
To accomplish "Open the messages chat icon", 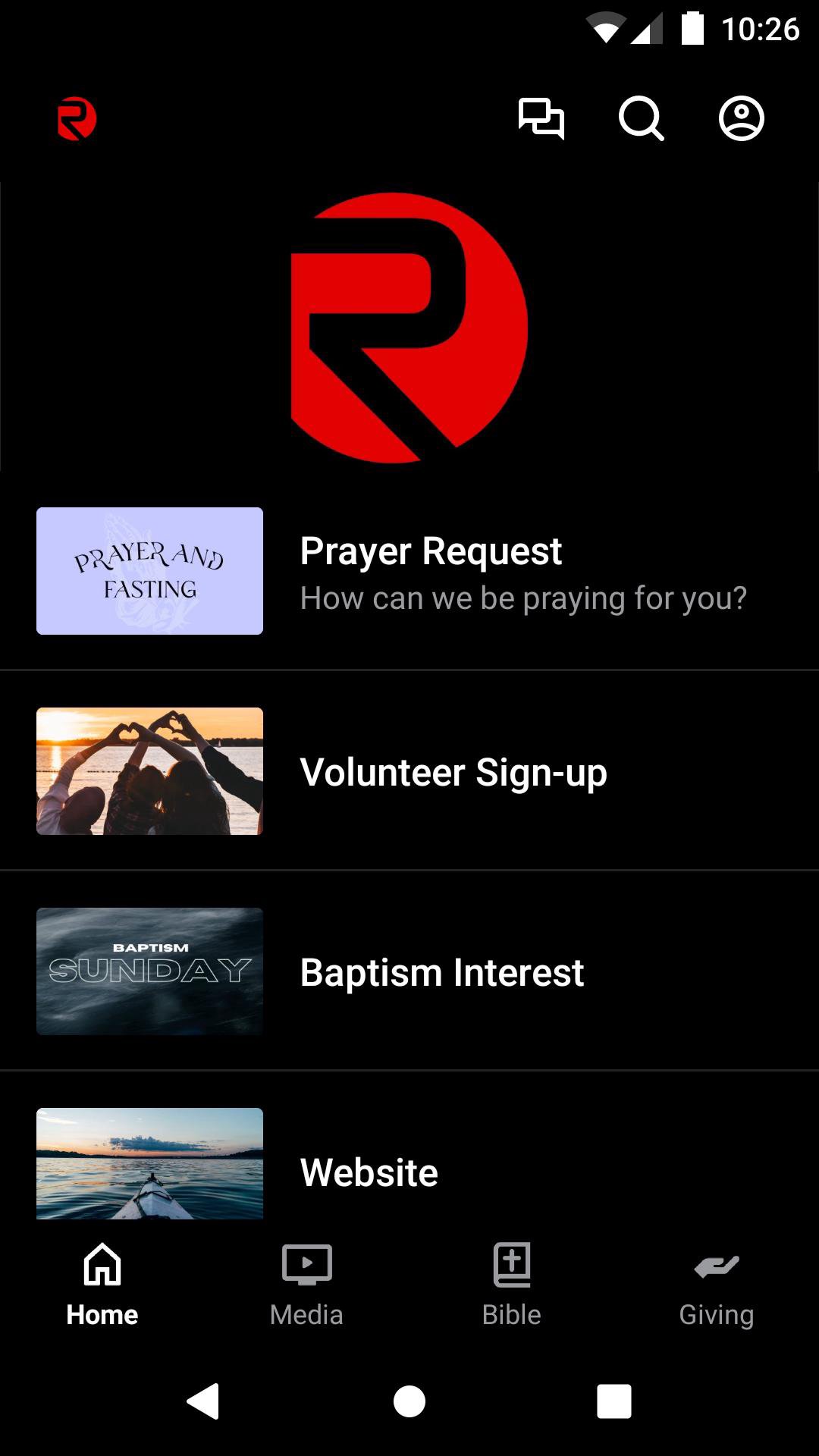I will 541,119.
